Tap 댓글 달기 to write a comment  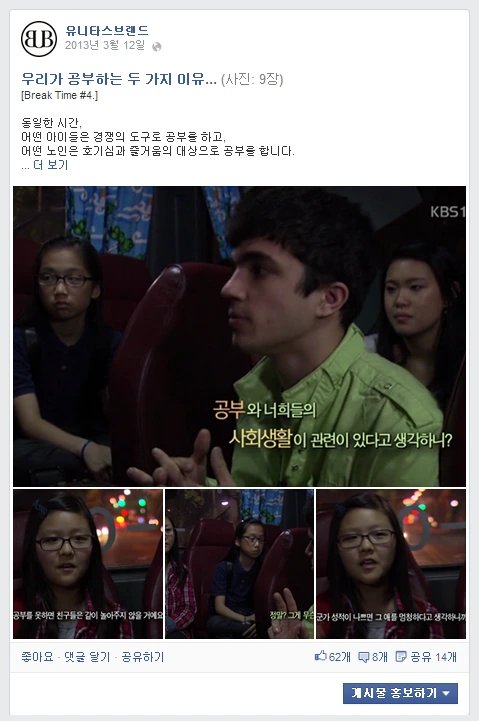[87, 657]
